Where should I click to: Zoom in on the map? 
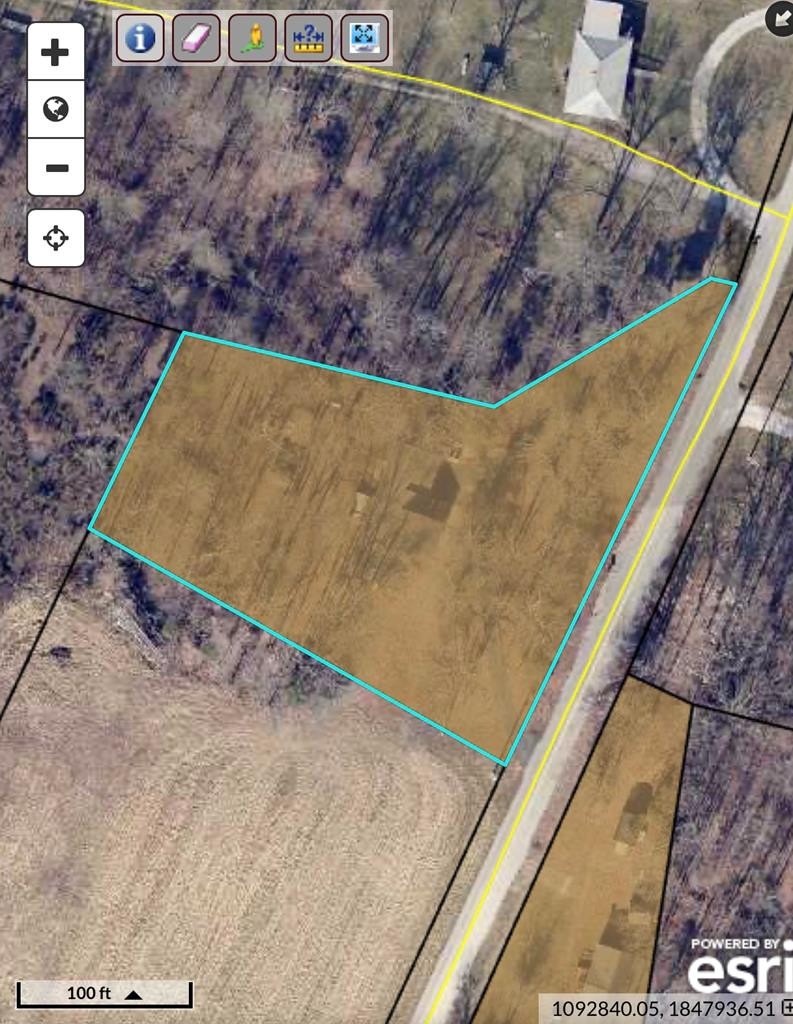[56, 52]
